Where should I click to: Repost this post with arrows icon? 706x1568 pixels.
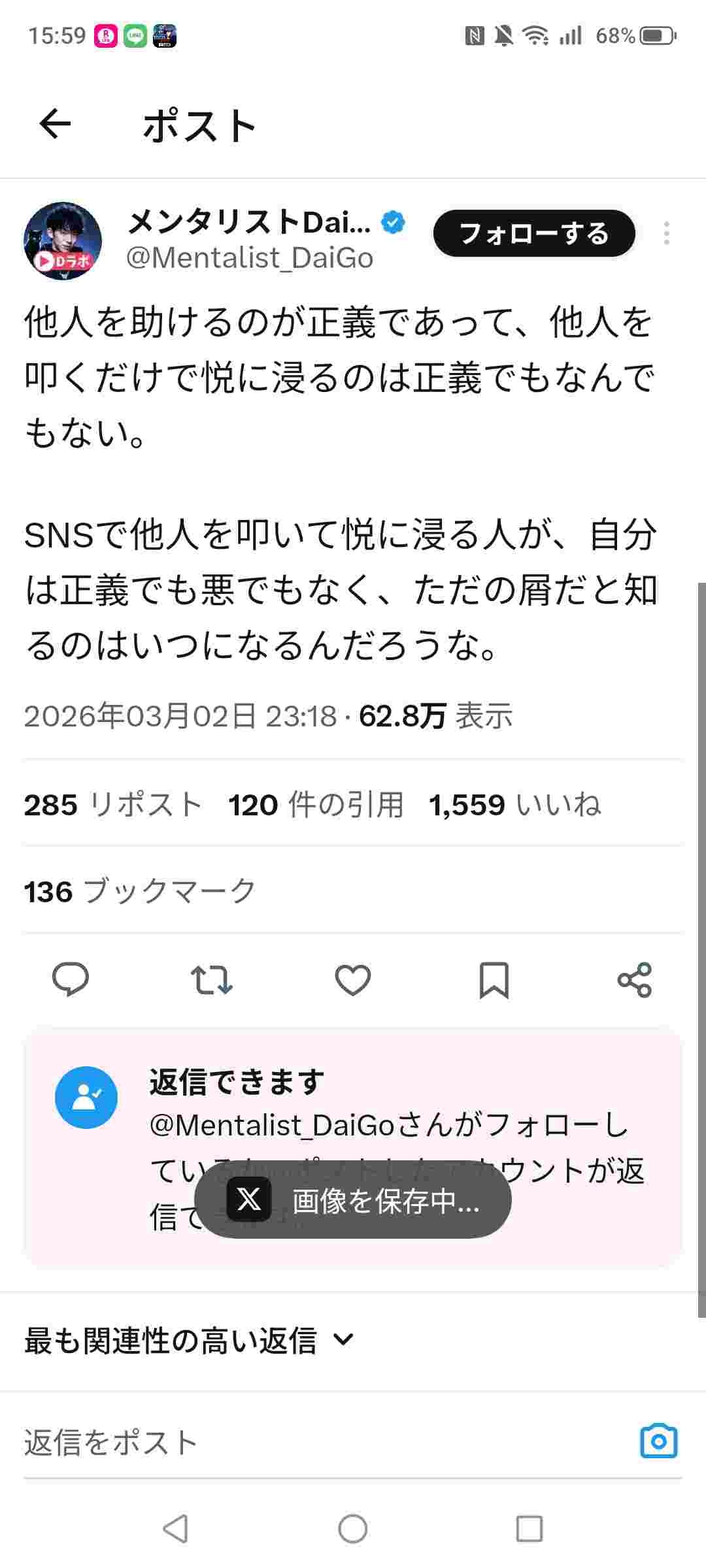pos(211,979)
